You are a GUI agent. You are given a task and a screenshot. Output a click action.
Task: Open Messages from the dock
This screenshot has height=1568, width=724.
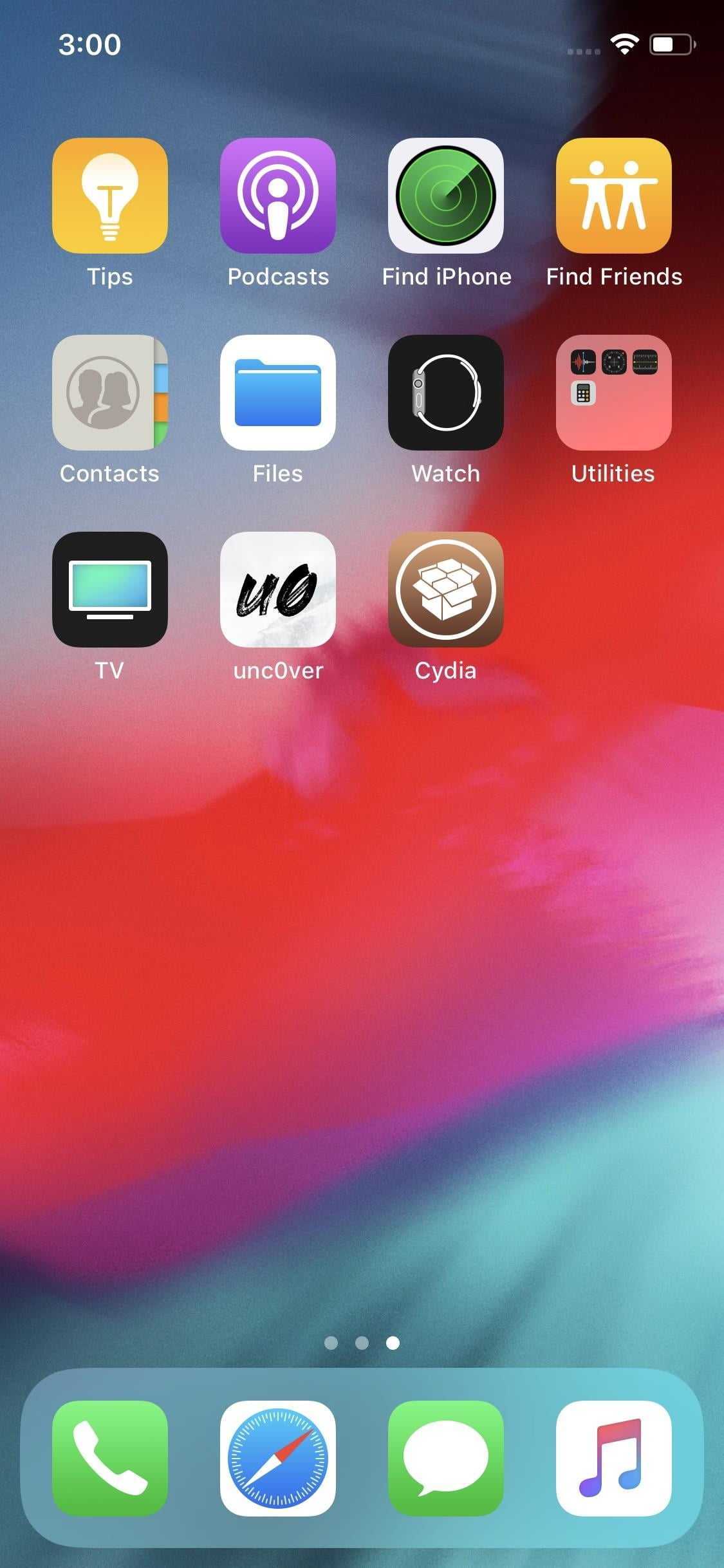pos(446,1459)
